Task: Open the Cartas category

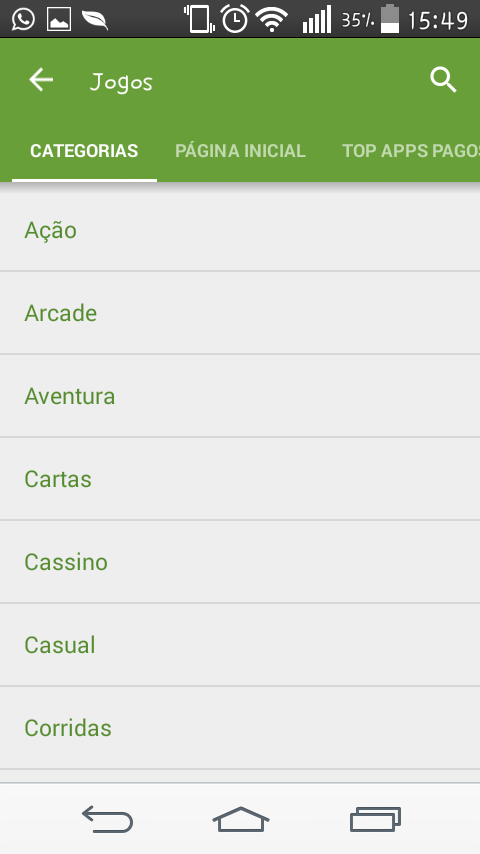Action: coord(240,479)
